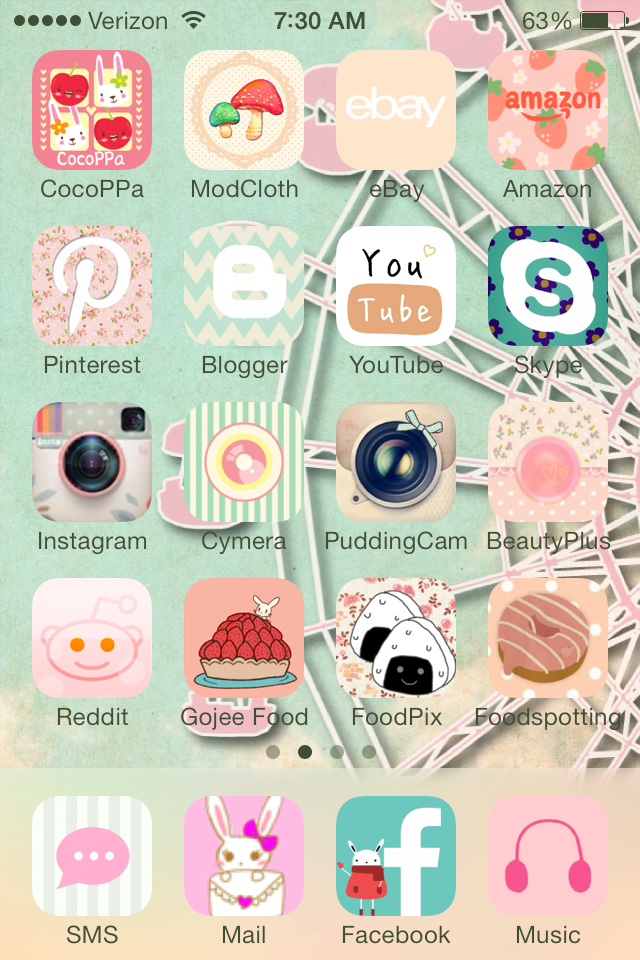The image size is (640, 960).
Task: Open the PuddingCam app
Action: coord(396,462)
